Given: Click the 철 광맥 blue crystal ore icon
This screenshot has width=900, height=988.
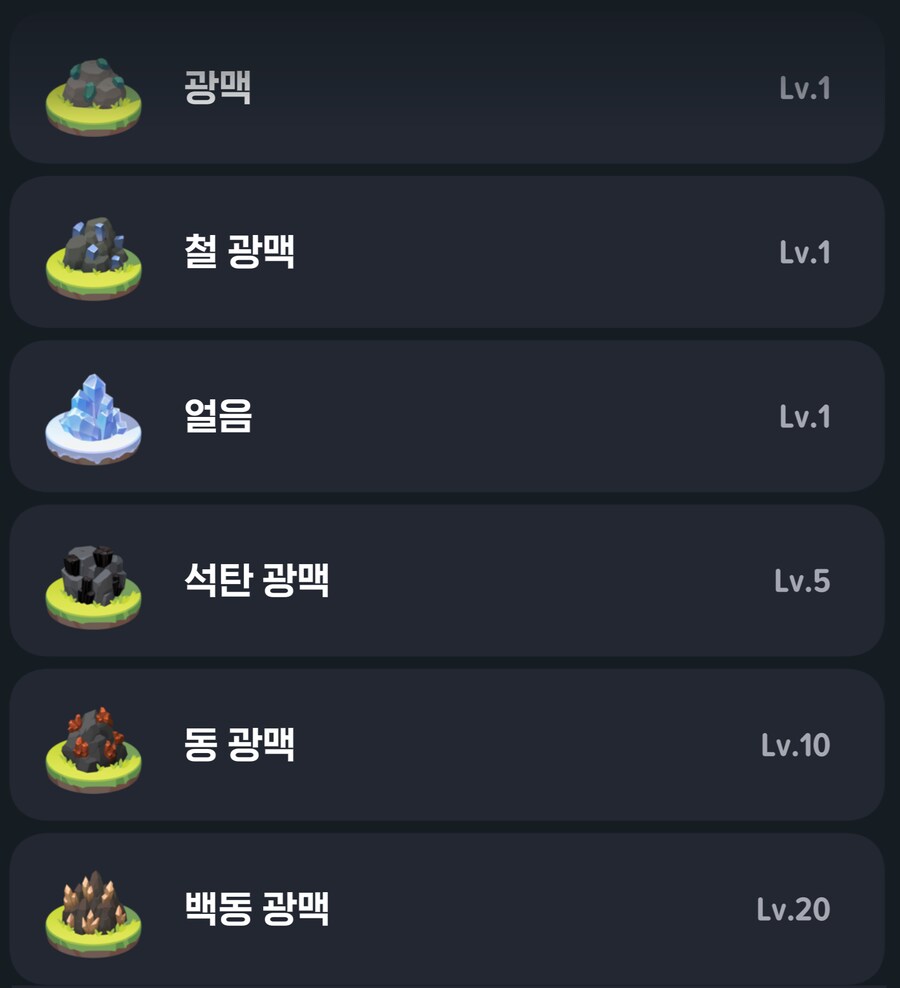Looking at the screenshot, I should coord(95,245).
